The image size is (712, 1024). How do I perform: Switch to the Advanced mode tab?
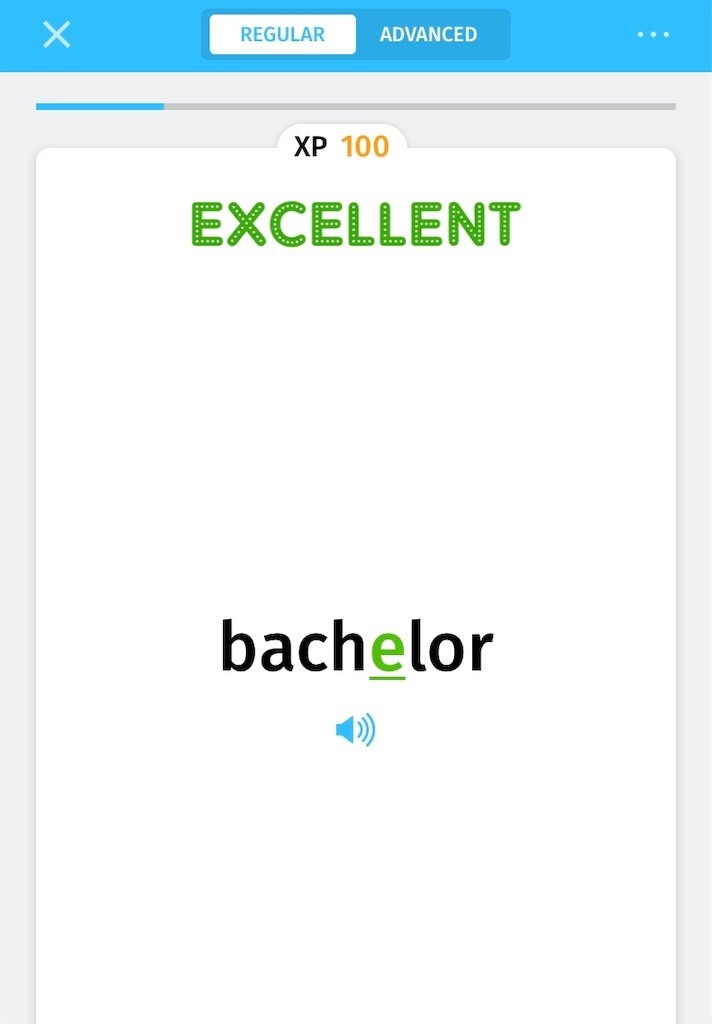[x=428, y=35]
